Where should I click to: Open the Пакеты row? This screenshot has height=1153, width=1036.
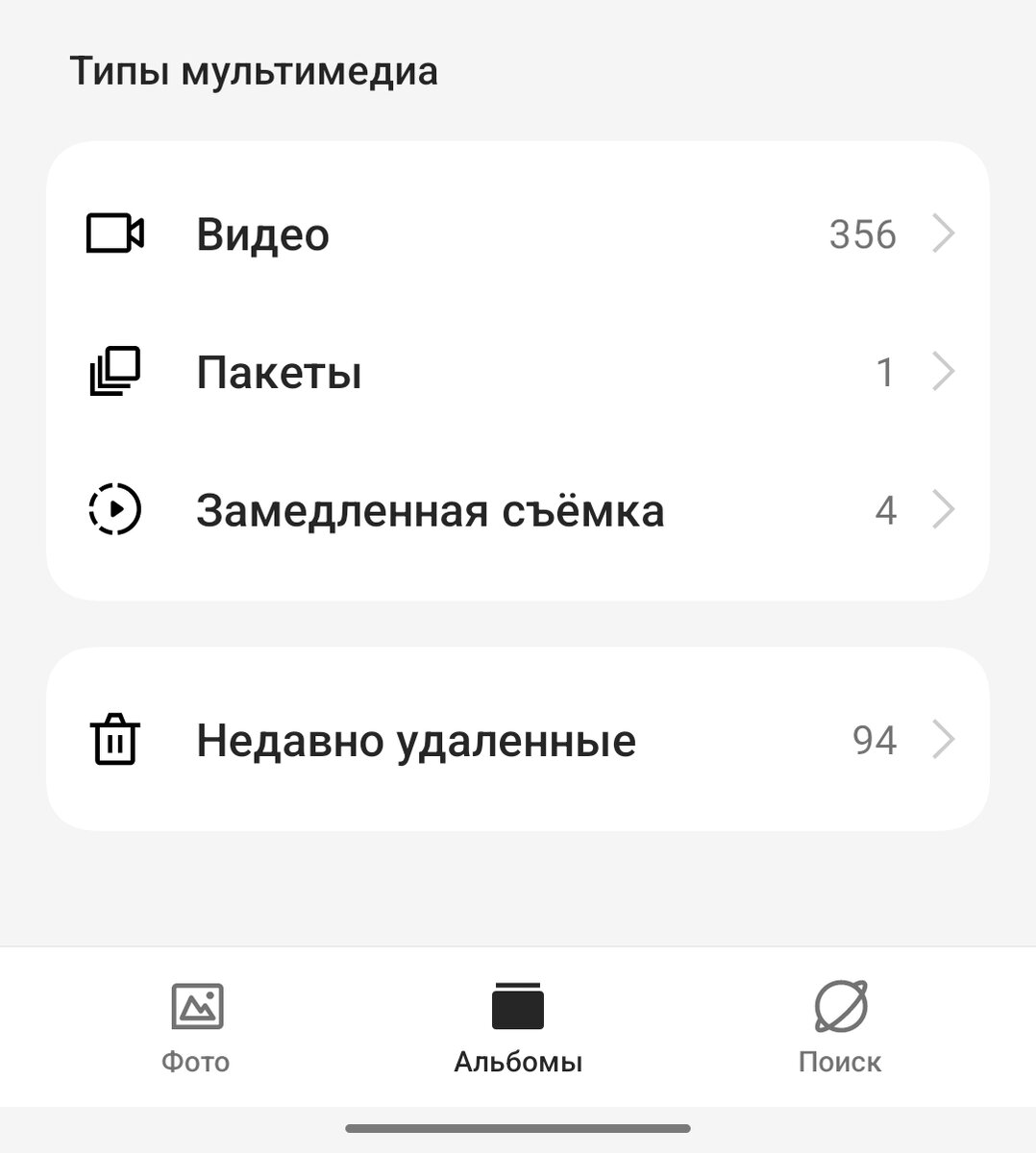click(x=517, y=373)
